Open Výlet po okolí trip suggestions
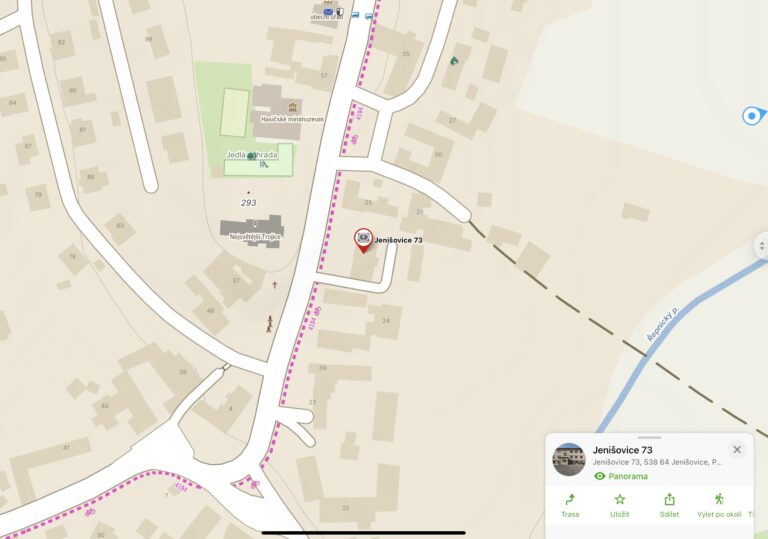 tap(719, 505)
